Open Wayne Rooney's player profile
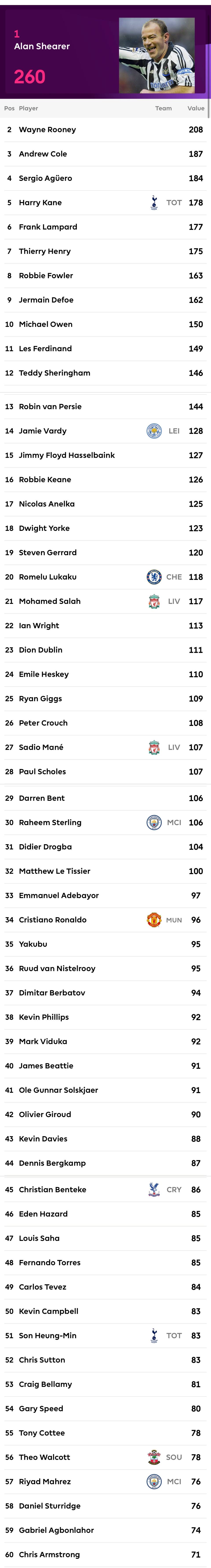Image resolution: width=211 pixels, height=1568 pixels. coord(47,130)
